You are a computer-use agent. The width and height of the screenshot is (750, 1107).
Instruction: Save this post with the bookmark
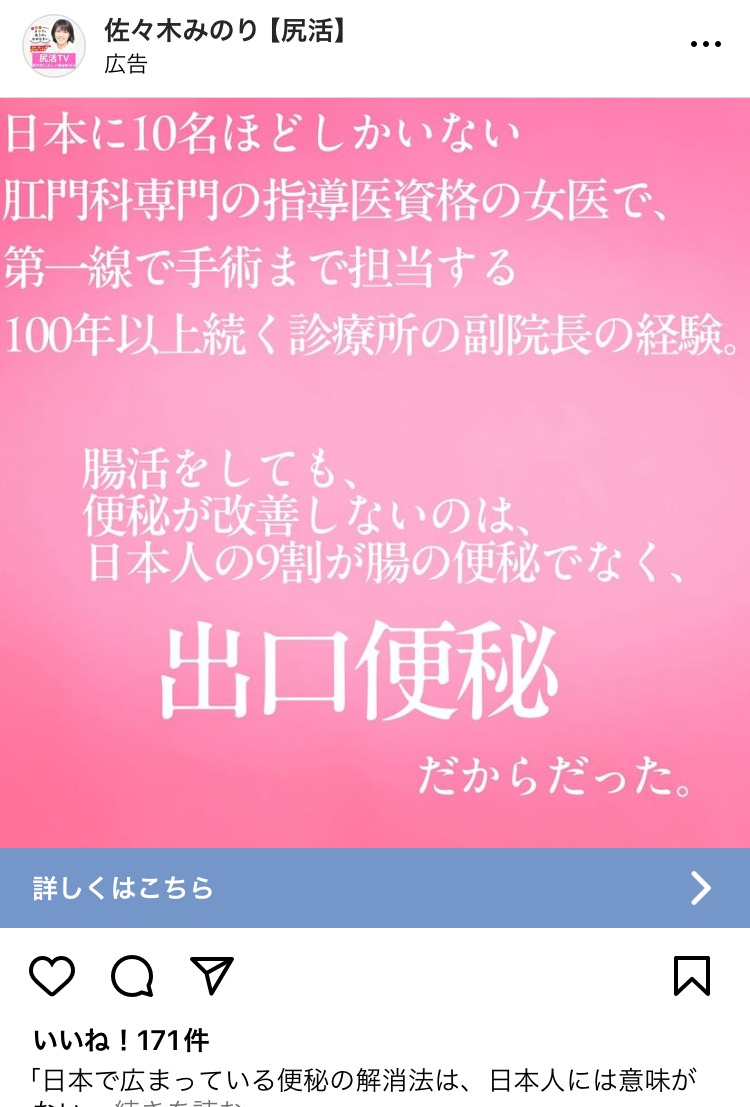(x=692, y=976)
